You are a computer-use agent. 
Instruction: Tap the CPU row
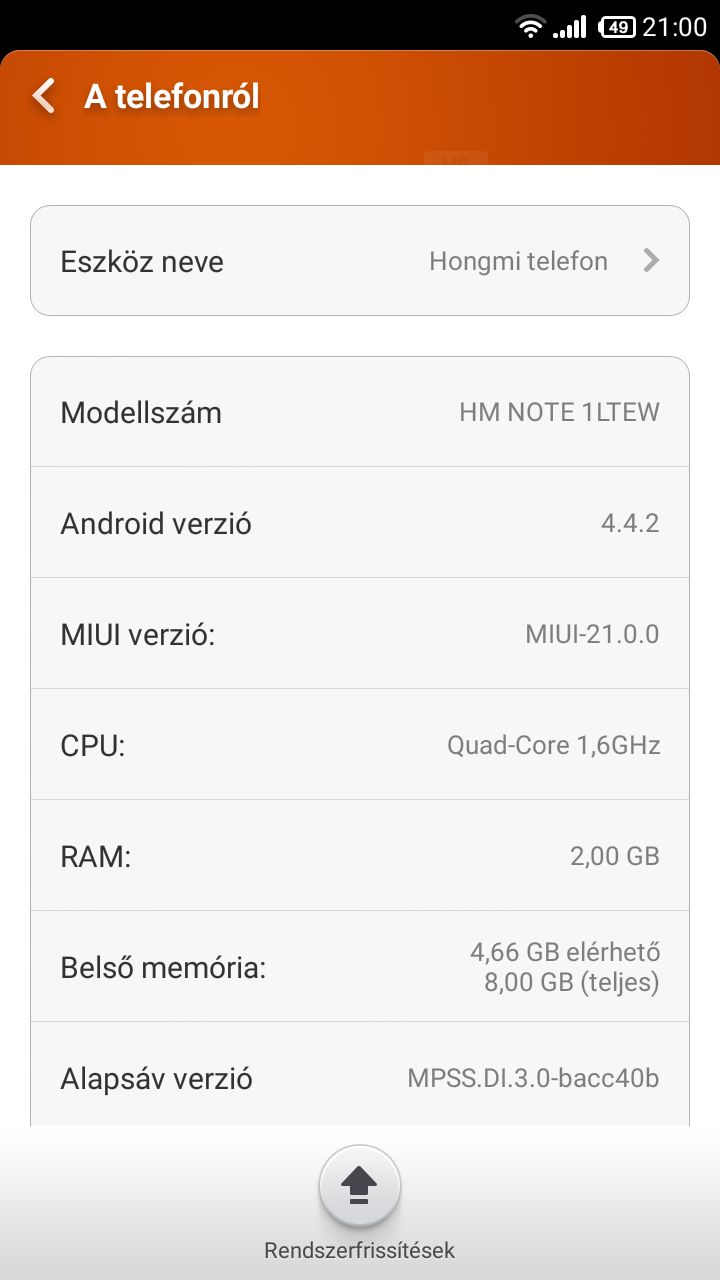pos(360,744)
